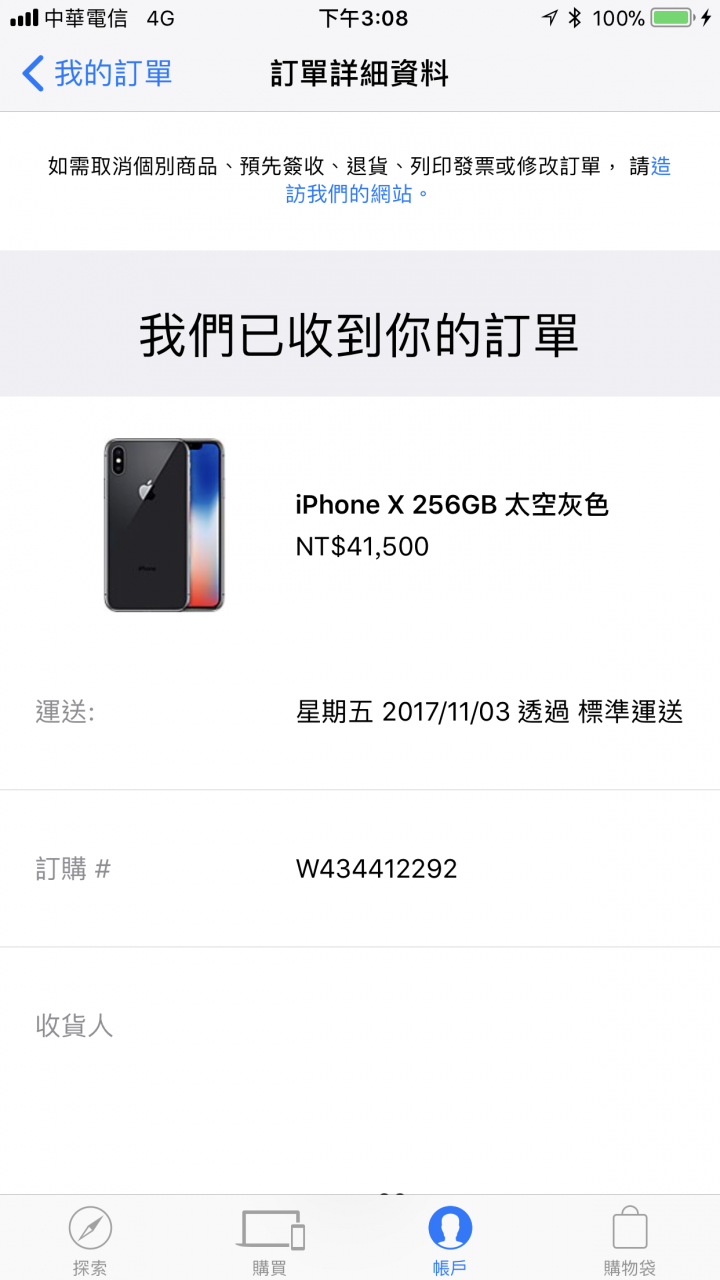
Task: Open the 造訪我們的網站 link
Action: 356,194
